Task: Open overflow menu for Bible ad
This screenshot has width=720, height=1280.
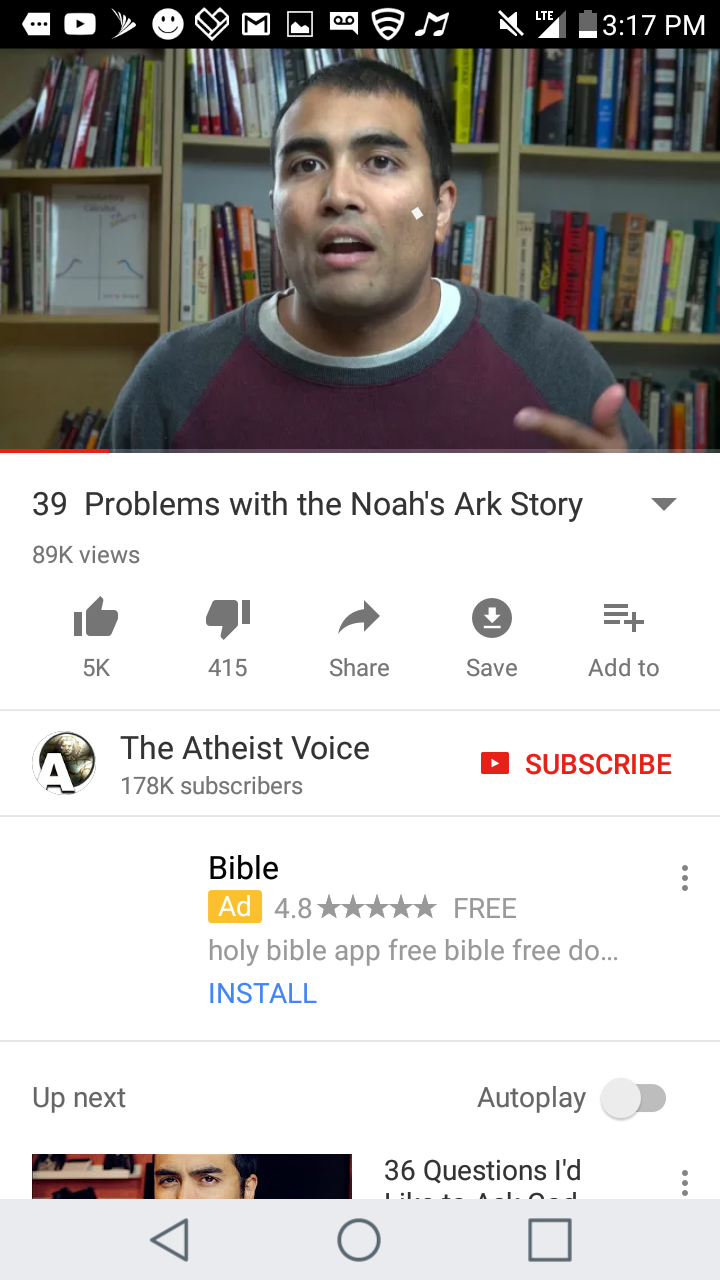Action: [x=684, y=879]
